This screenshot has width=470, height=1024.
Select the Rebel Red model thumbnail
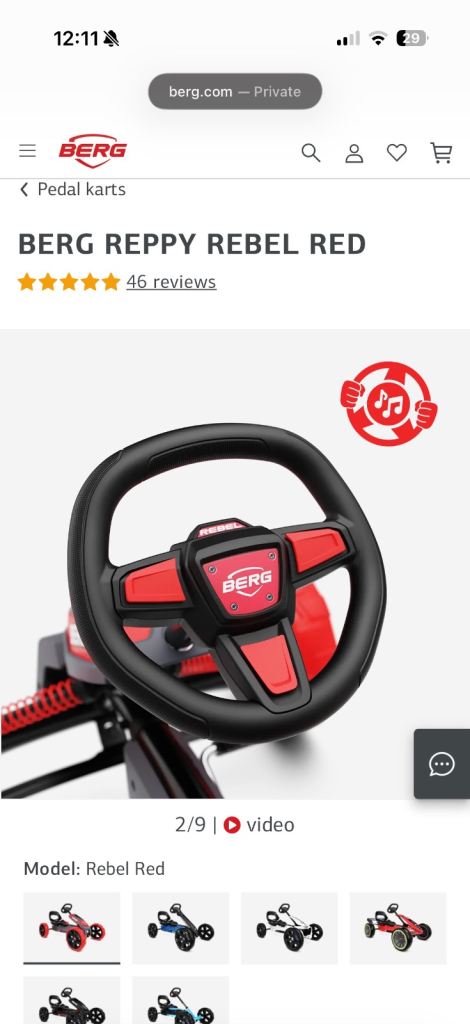click(72, 927)
